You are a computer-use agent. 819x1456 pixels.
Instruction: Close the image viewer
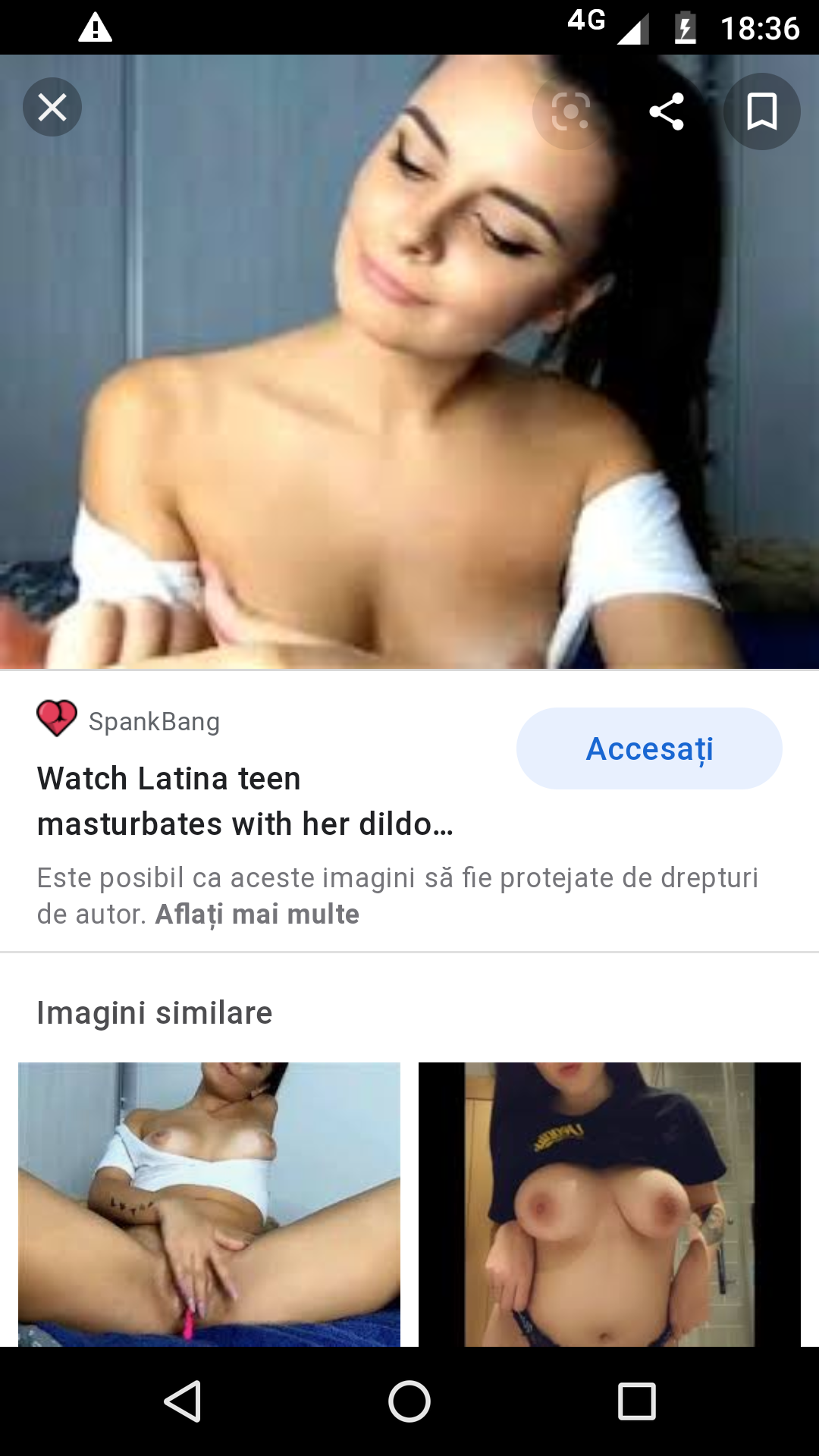pos(52,108)
